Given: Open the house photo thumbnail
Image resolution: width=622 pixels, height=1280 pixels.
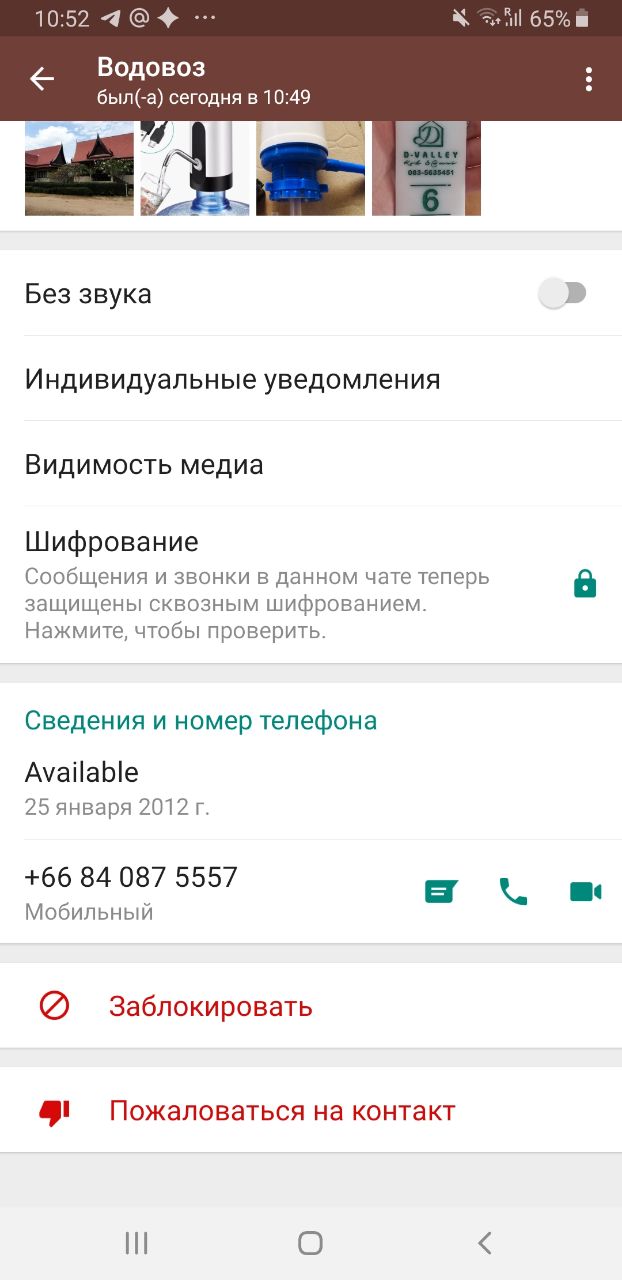Looking at the screenshot, I should click(79, 168).
